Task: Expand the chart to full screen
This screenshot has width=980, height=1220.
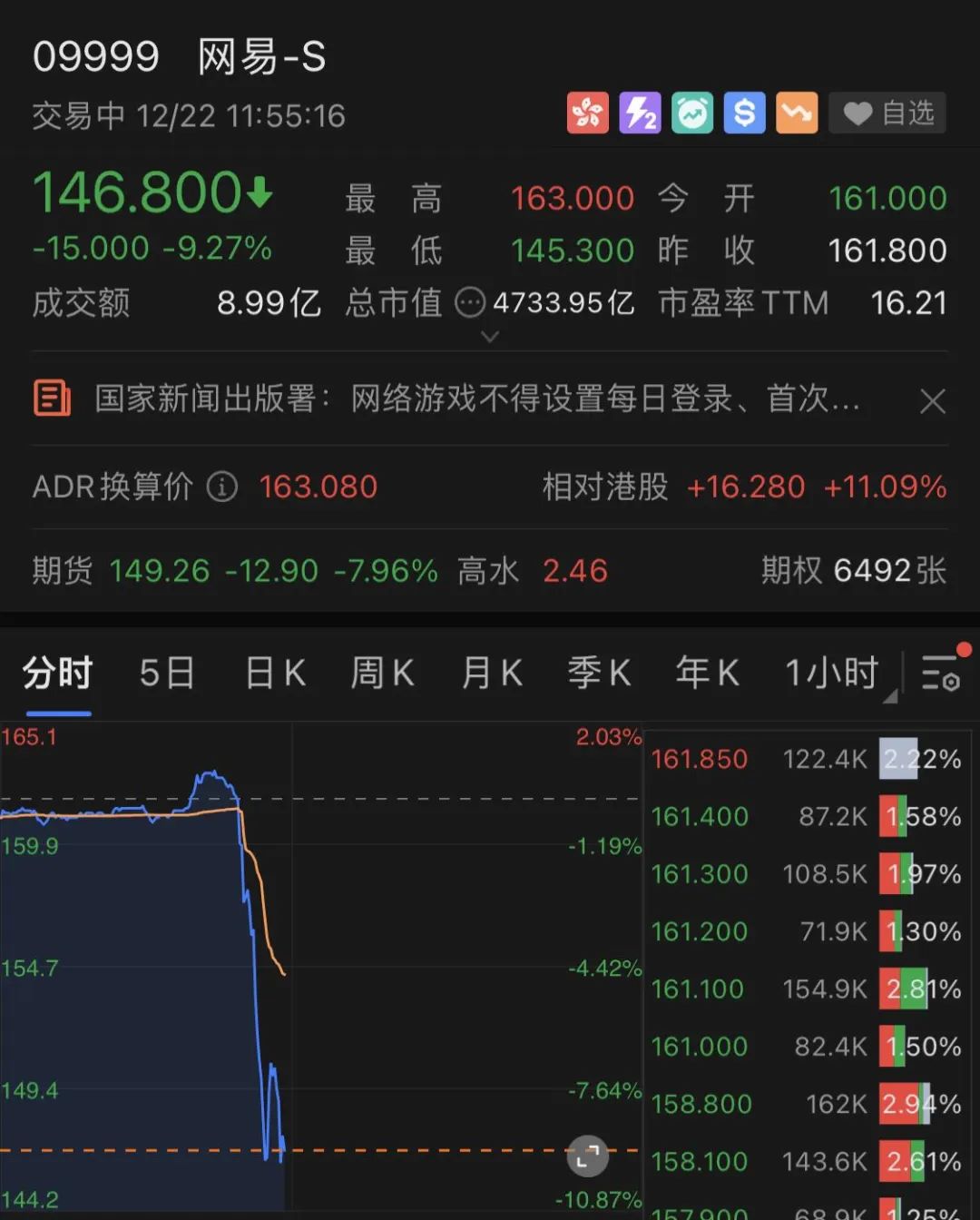Action: tap(588, 1156)
